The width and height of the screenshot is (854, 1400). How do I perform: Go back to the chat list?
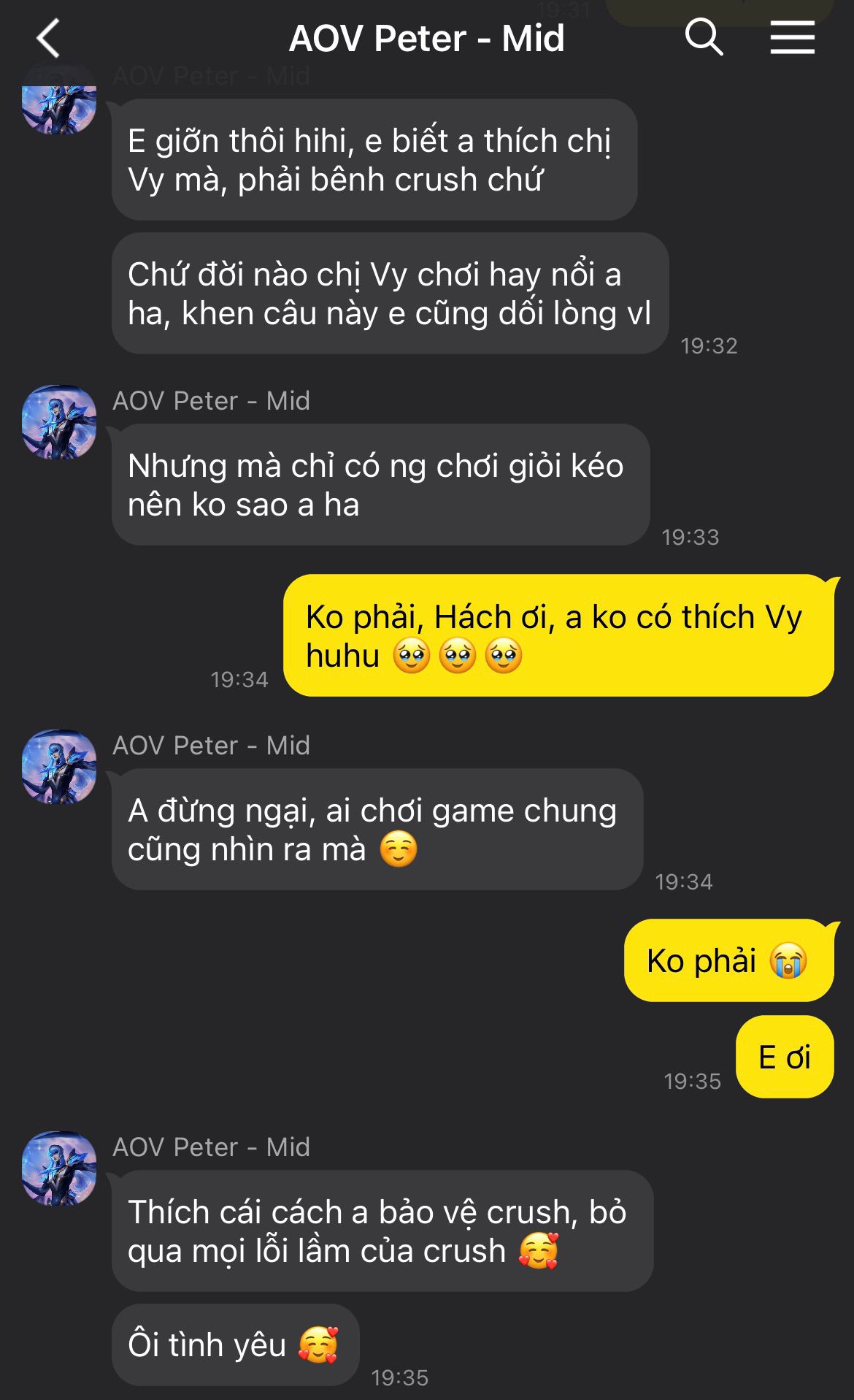(48, 39)
